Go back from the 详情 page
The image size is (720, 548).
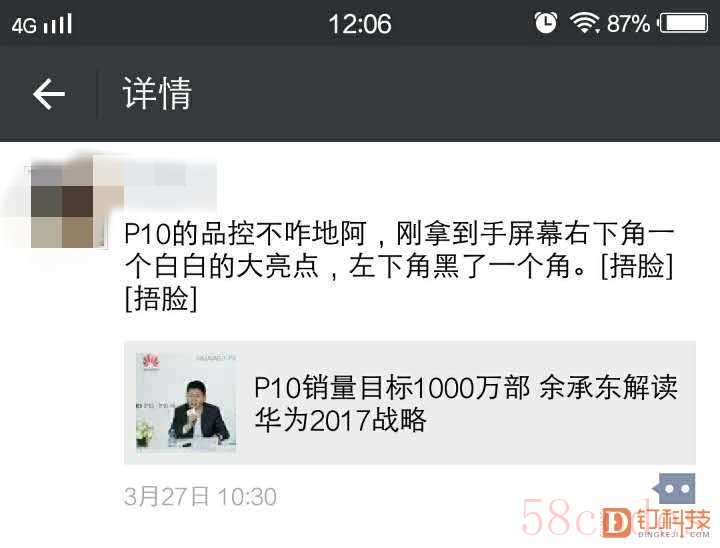pos(48,94)
